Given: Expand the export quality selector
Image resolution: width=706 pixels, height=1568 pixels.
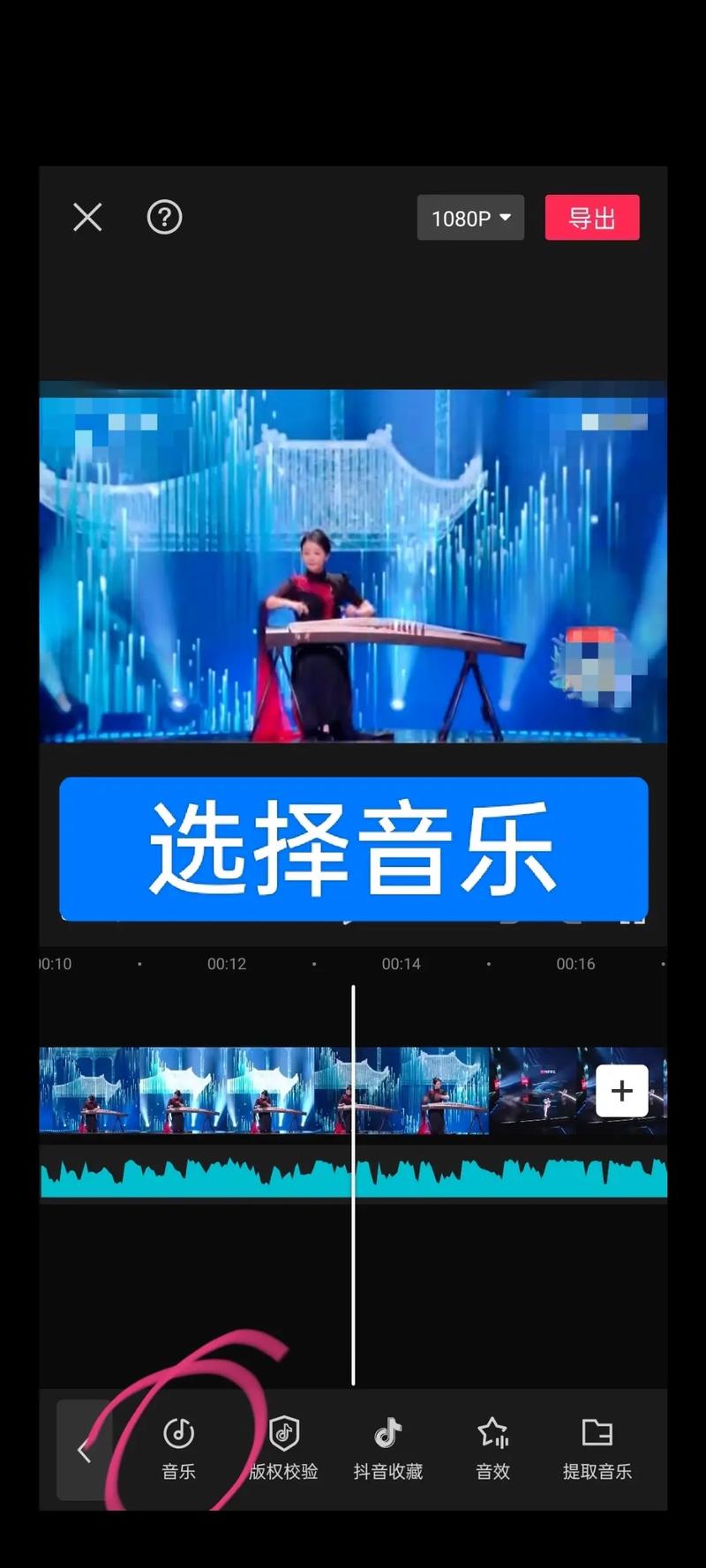Looking at the screenshot, I should [x=470, y=217].
